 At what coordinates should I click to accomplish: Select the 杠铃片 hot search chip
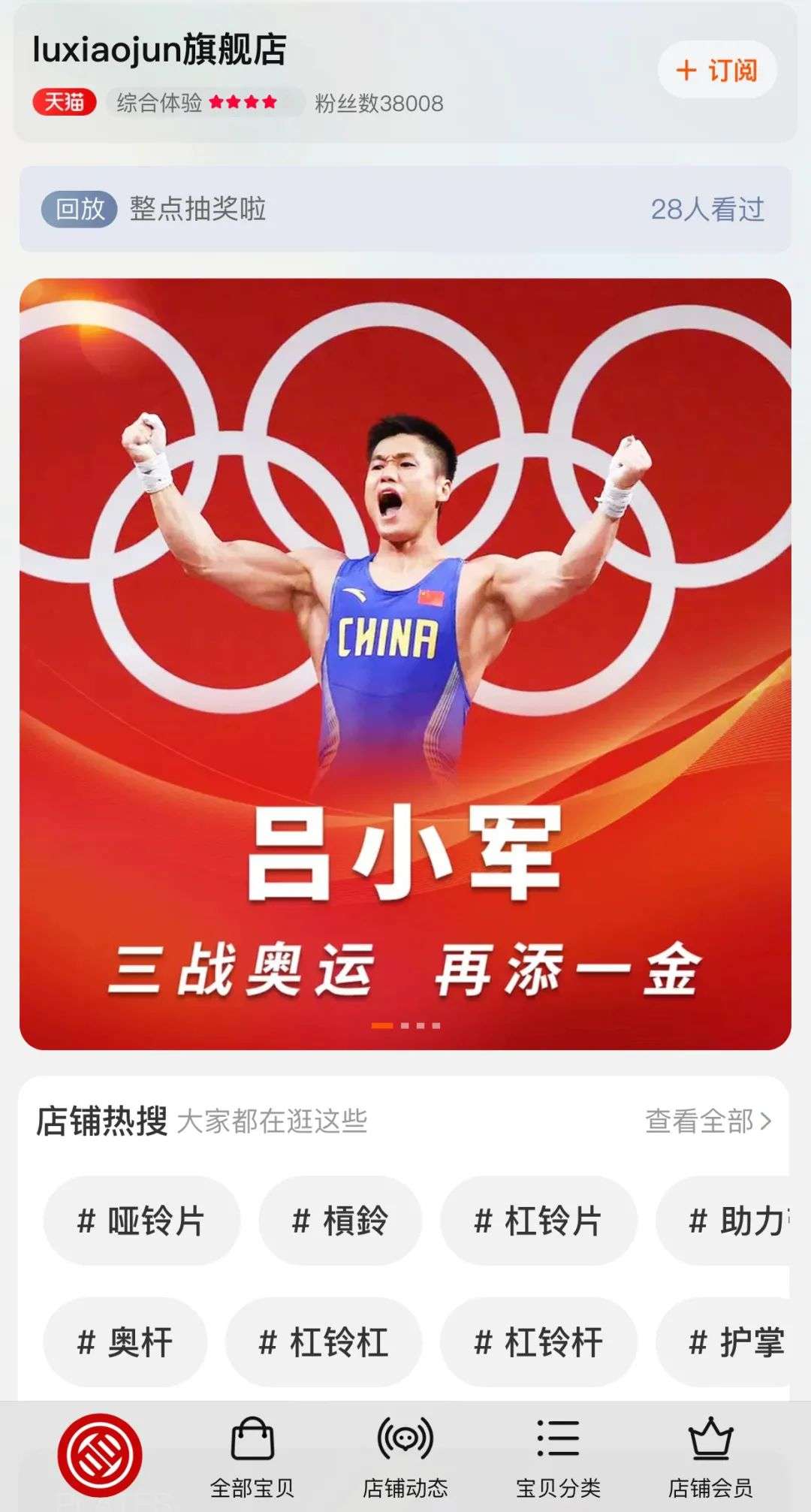(538, 1221)
